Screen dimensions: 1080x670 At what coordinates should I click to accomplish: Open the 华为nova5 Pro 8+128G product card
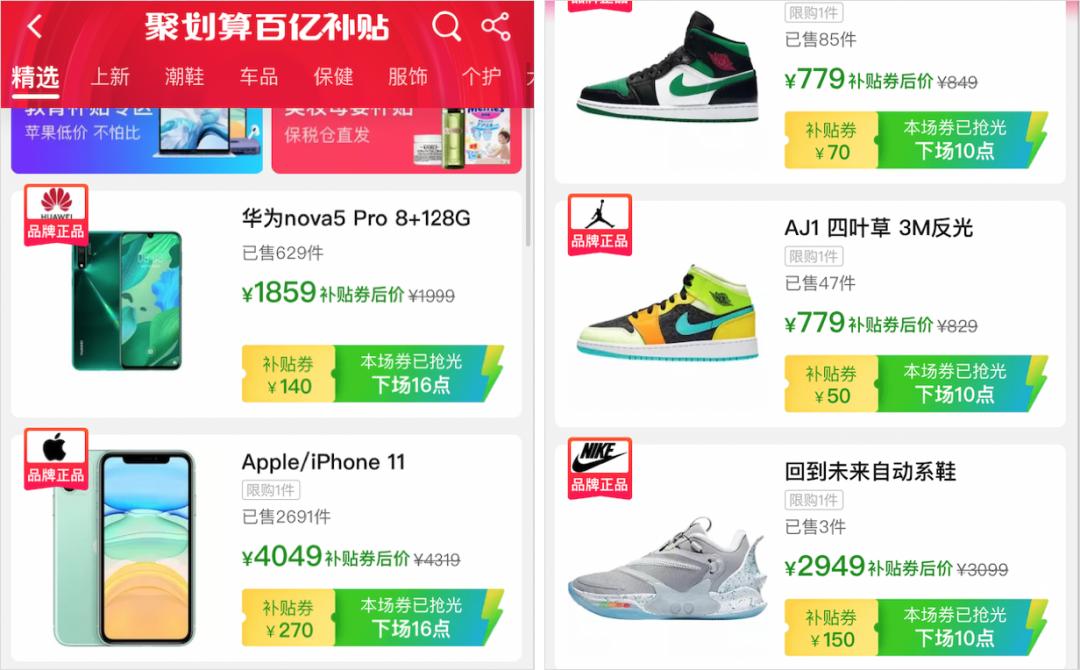[x=355, y=218]
